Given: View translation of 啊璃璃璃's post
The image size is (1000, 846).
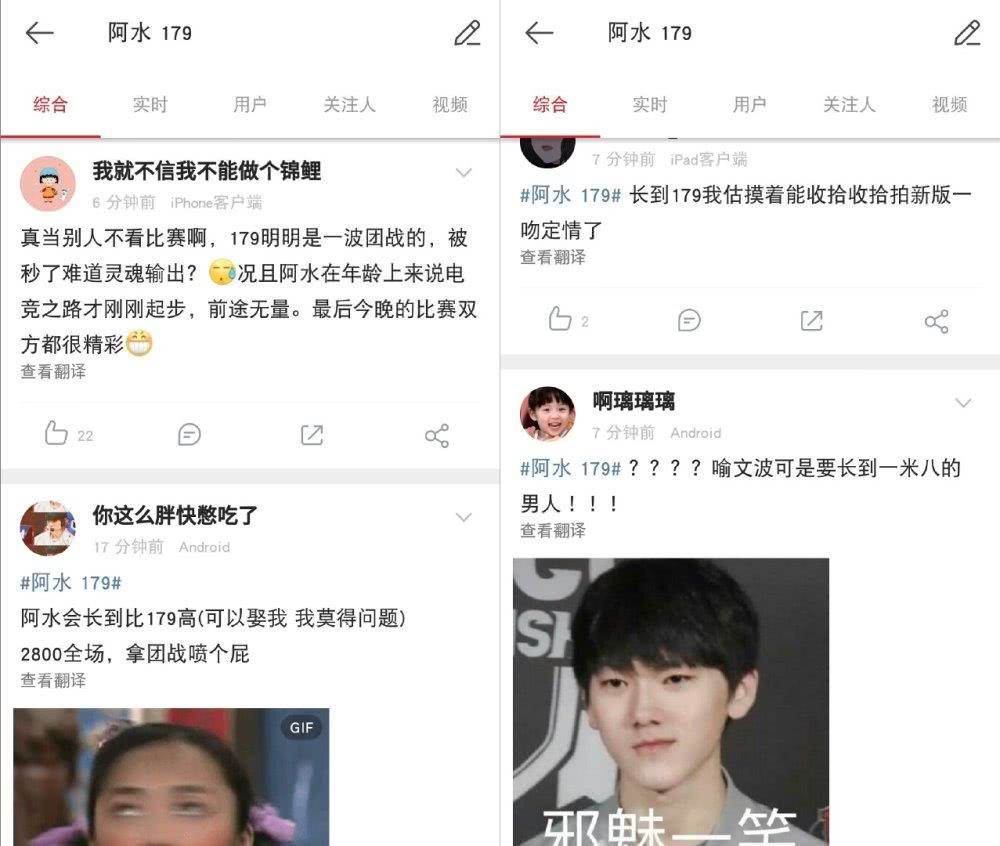Looking at the screenshot, I should click(x=553, y=530).
